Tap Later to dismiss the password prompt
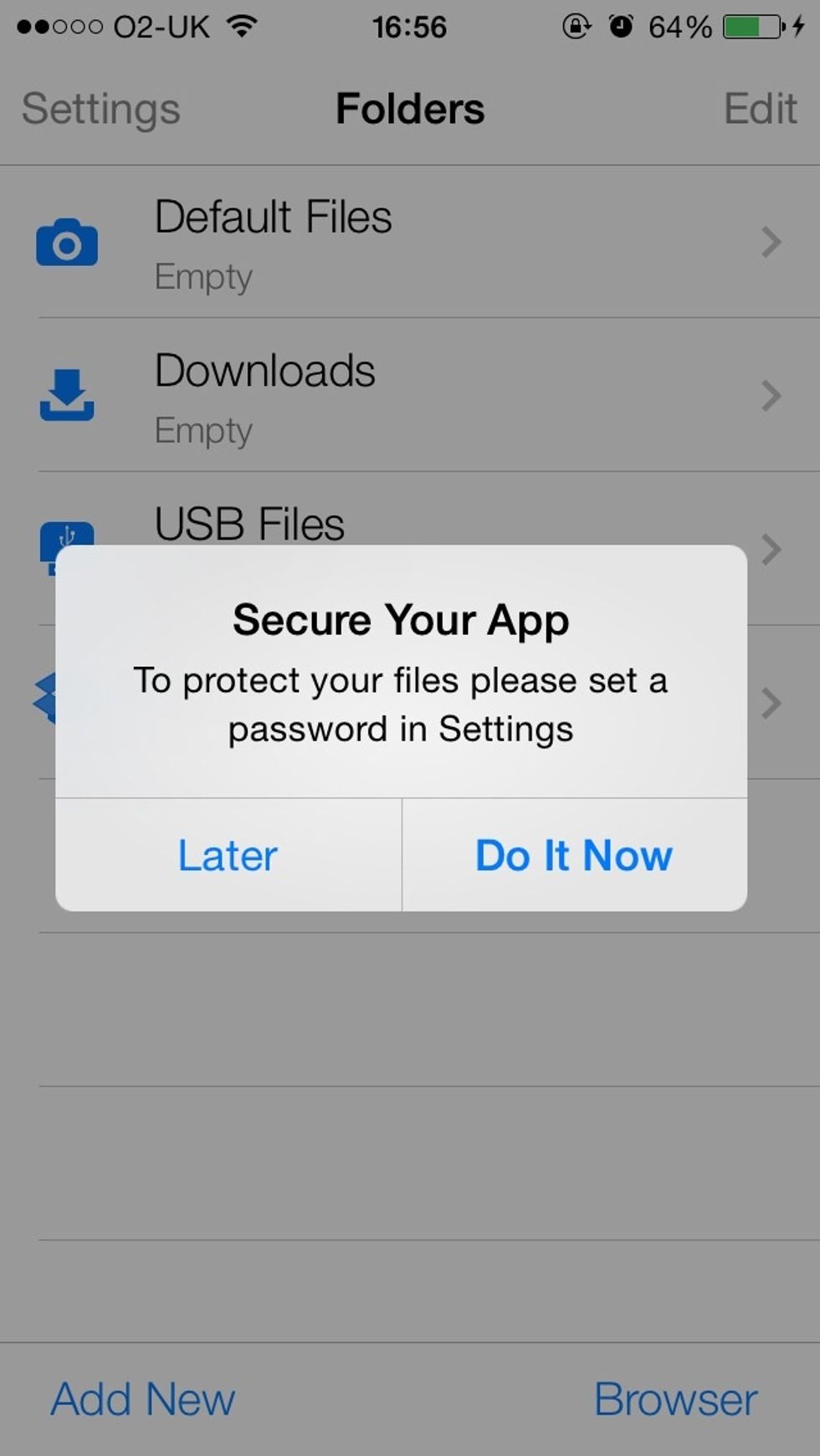 (x=228, y=855)
